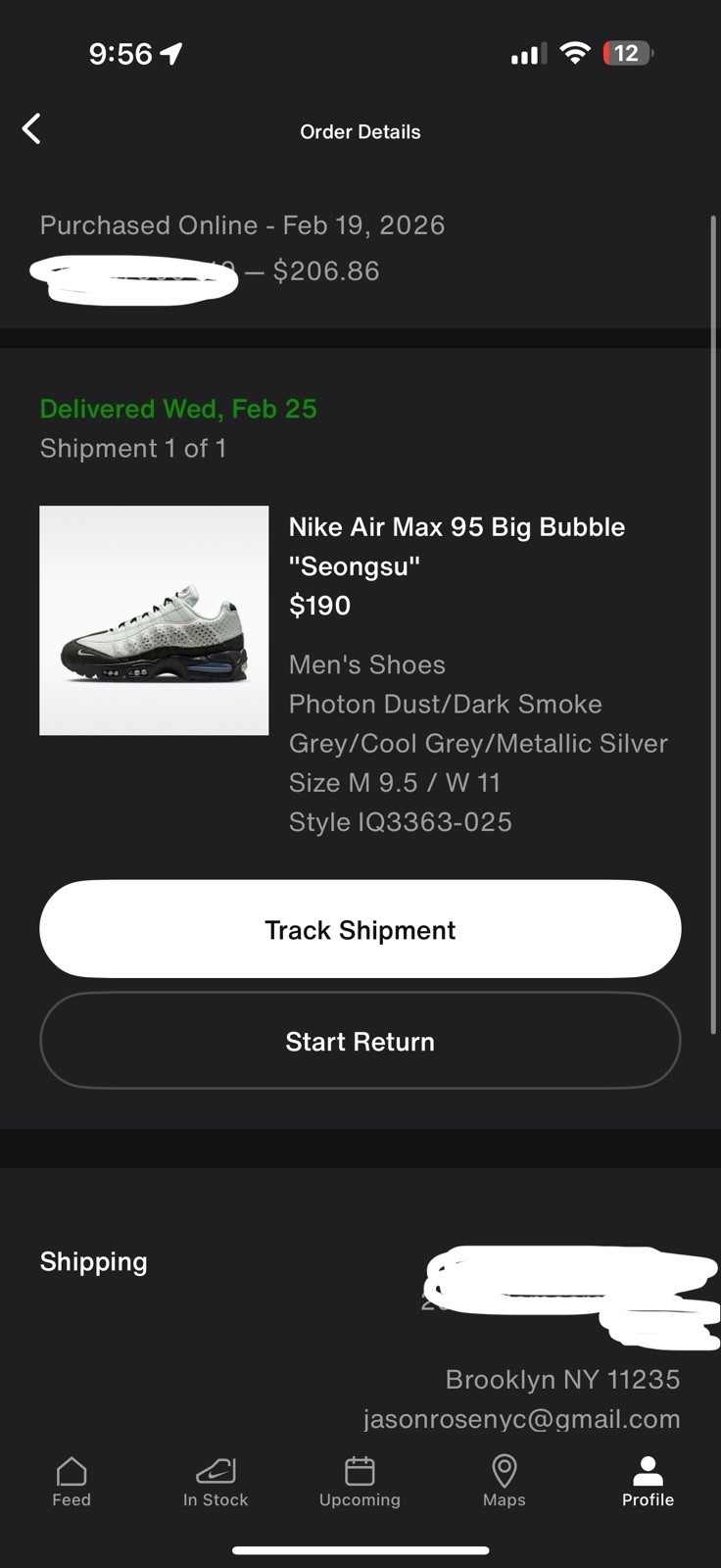Image resolution: width=721 pixels, height=1568 pixels.
Task: Go to the Upcoming tab
Action: pos(360,1481)
